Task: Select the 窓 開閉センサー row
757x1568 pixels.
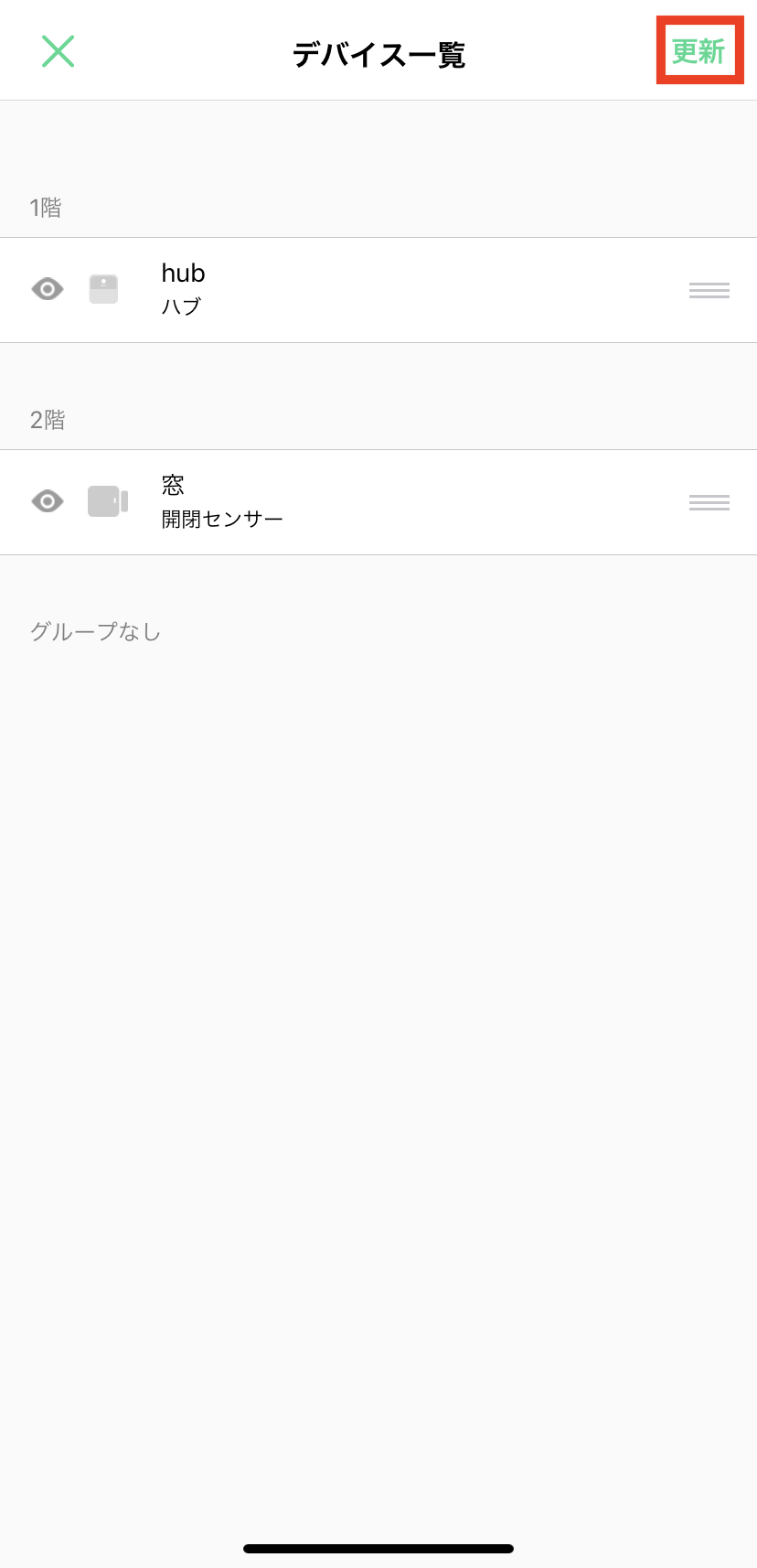Action: (x=366, y=502)
